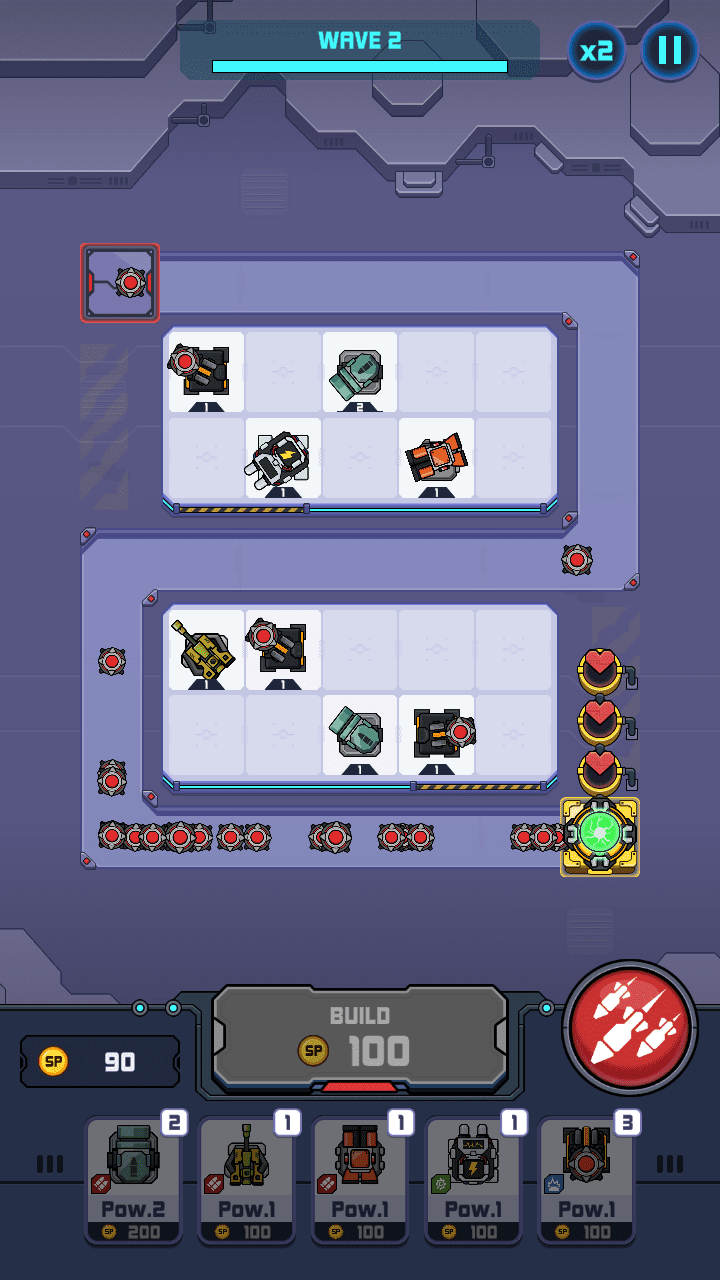
Task: Pause the game
Action: click(670, 50)
